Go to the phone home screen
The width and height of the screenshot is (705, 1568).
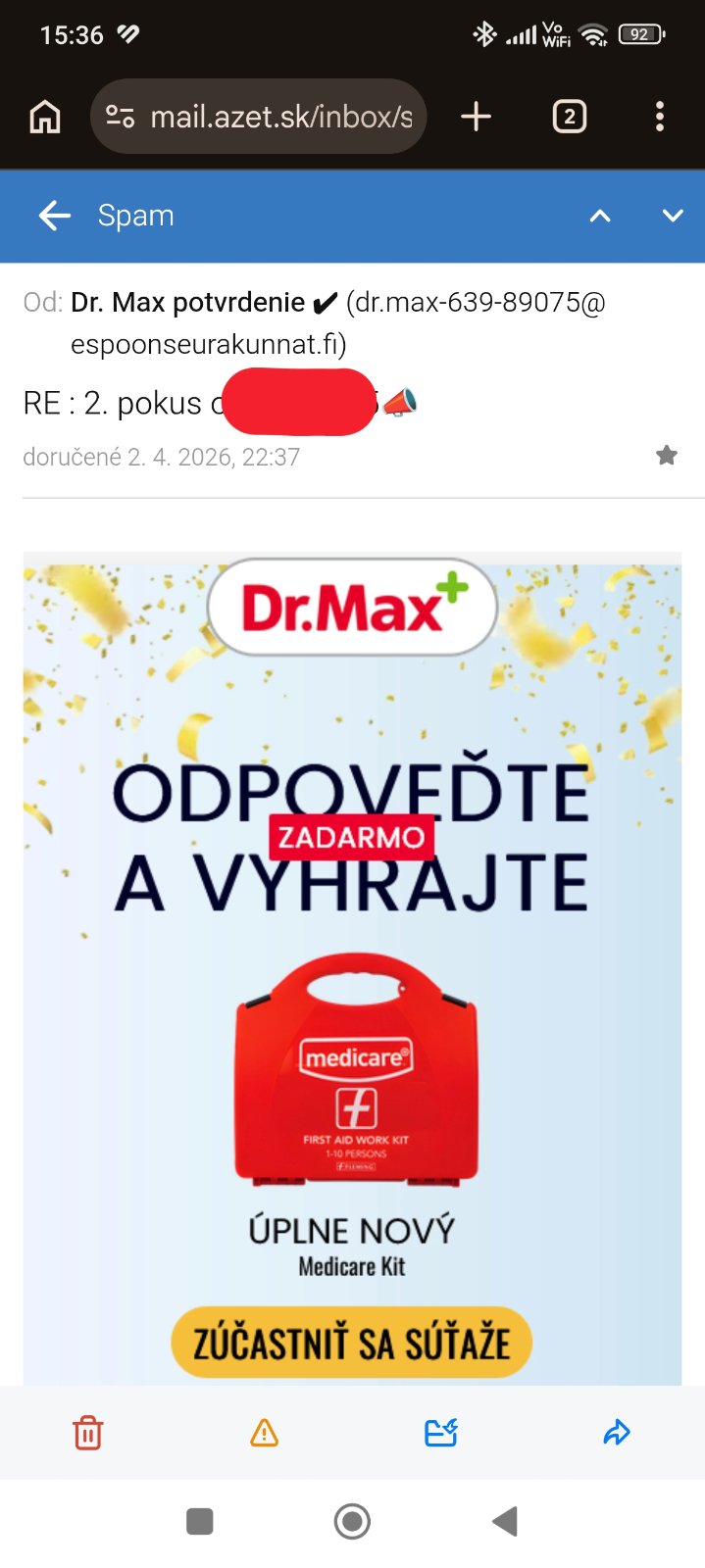pyautogui.click(x=352, y=1521)
